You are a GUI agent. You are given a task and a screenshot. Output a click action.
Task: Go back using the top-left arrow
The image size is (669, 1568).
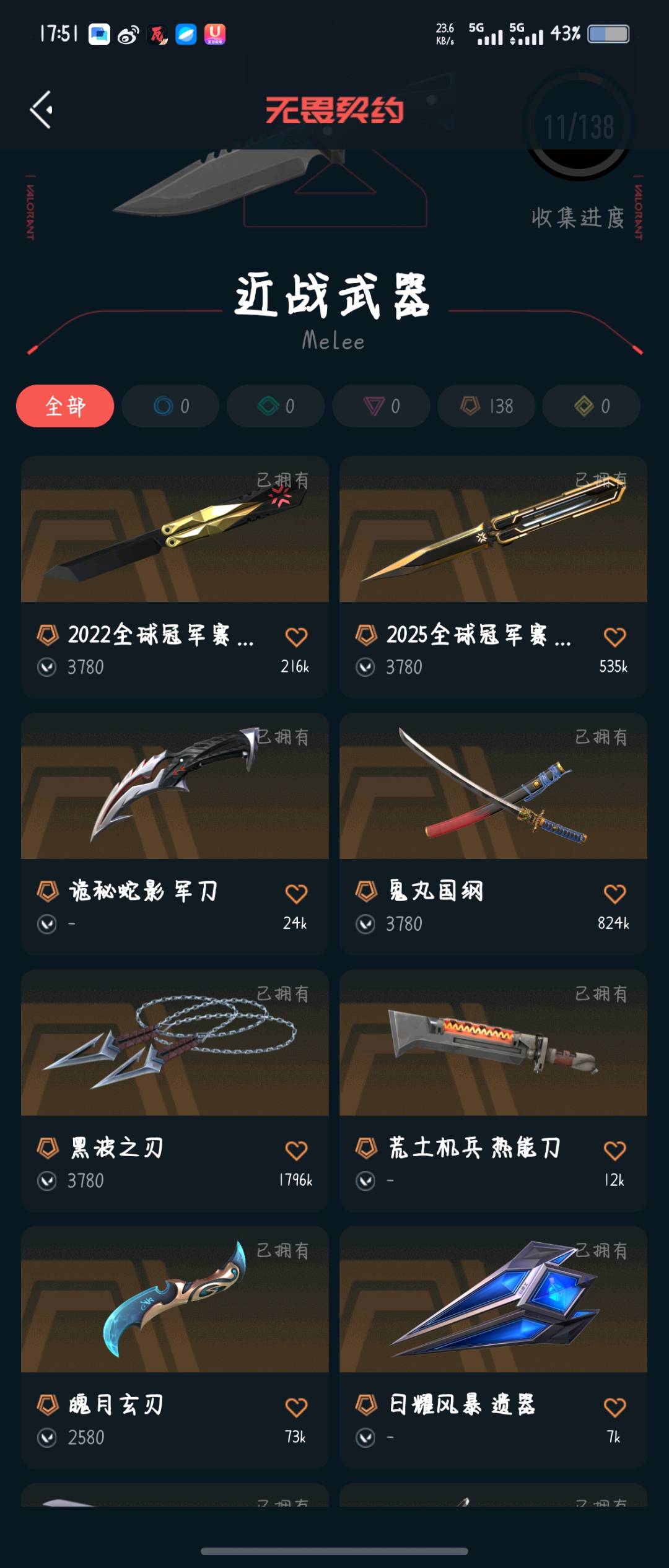click(41, 110)
